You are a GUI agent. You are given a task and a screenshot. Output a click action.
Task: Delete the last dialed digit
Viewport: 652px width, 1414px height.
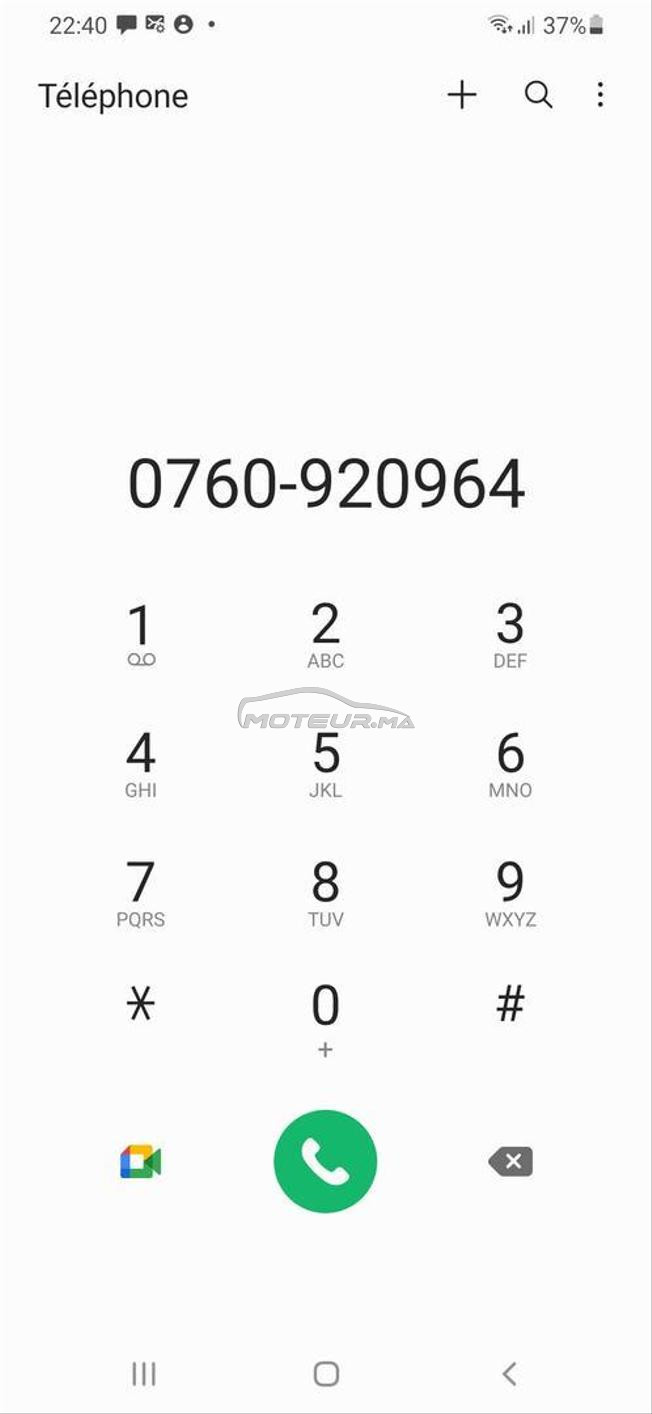point(510,1162)
